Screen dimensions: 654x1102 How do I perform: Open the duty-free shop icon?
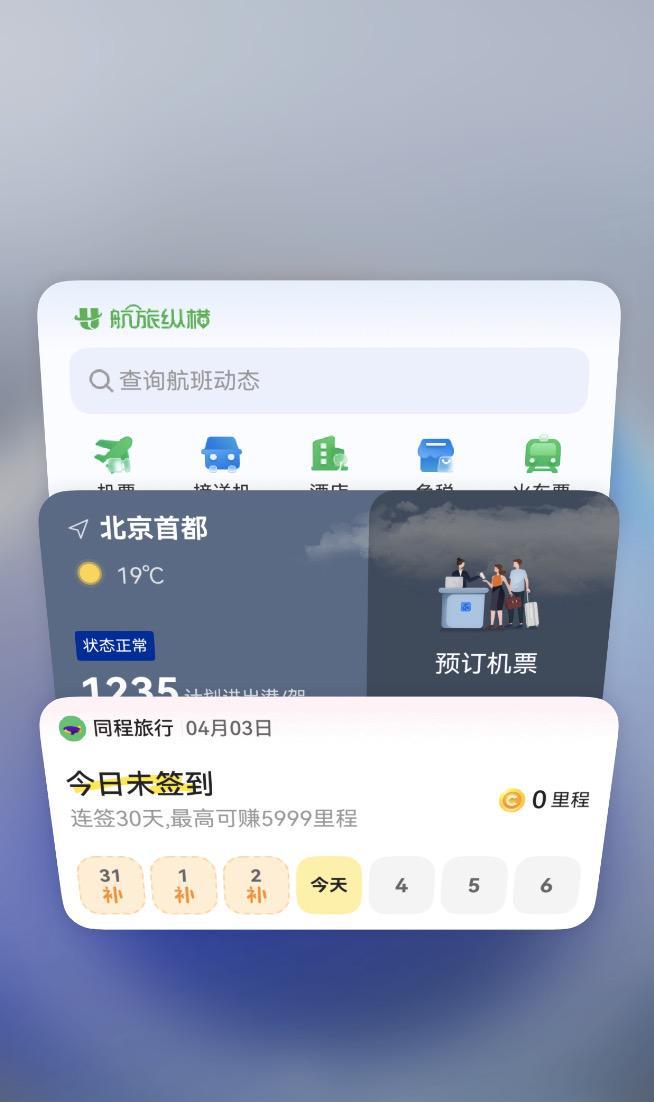coord(436,455)
